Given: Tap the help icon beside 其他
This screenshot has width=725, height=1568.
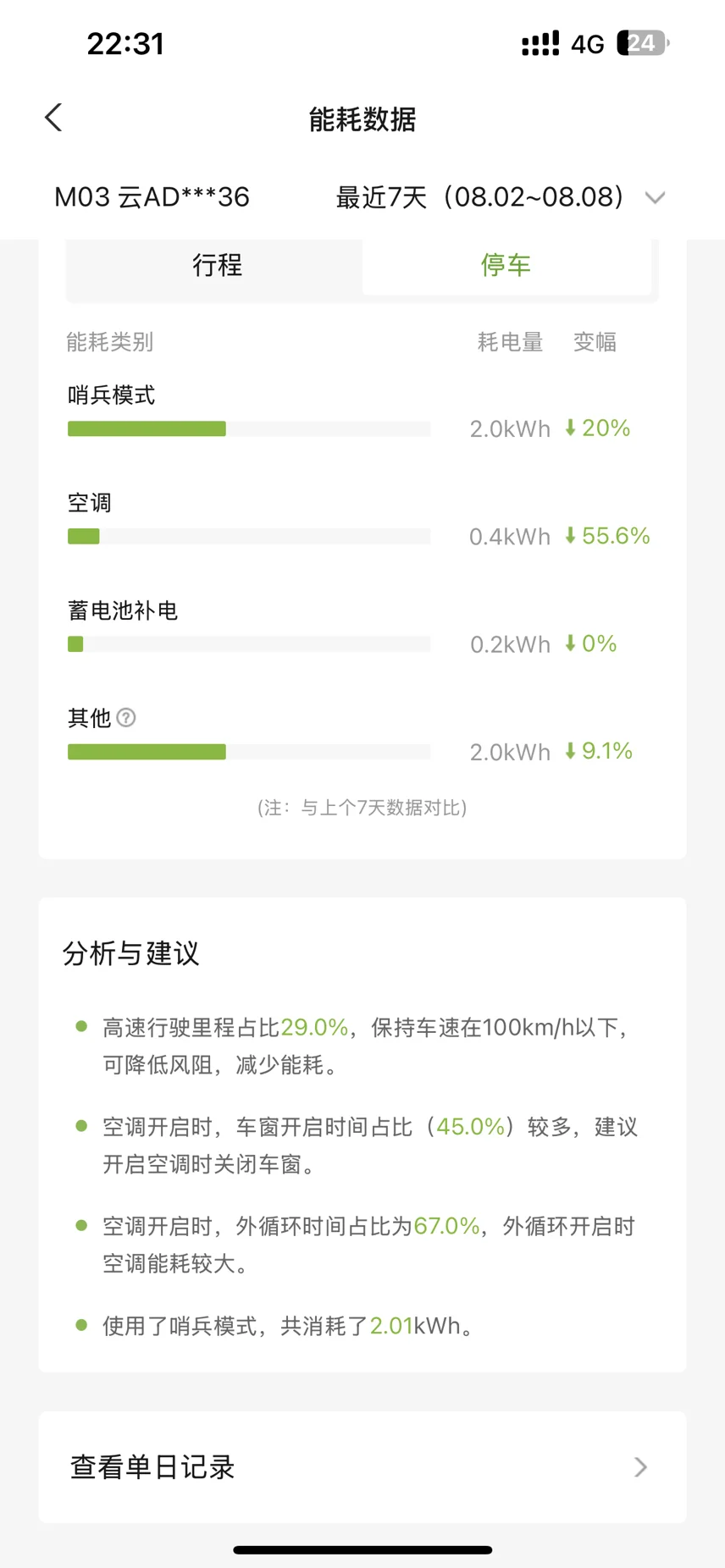Looking at the screenshot, I should pyautogui.click(x=126, y=718).
